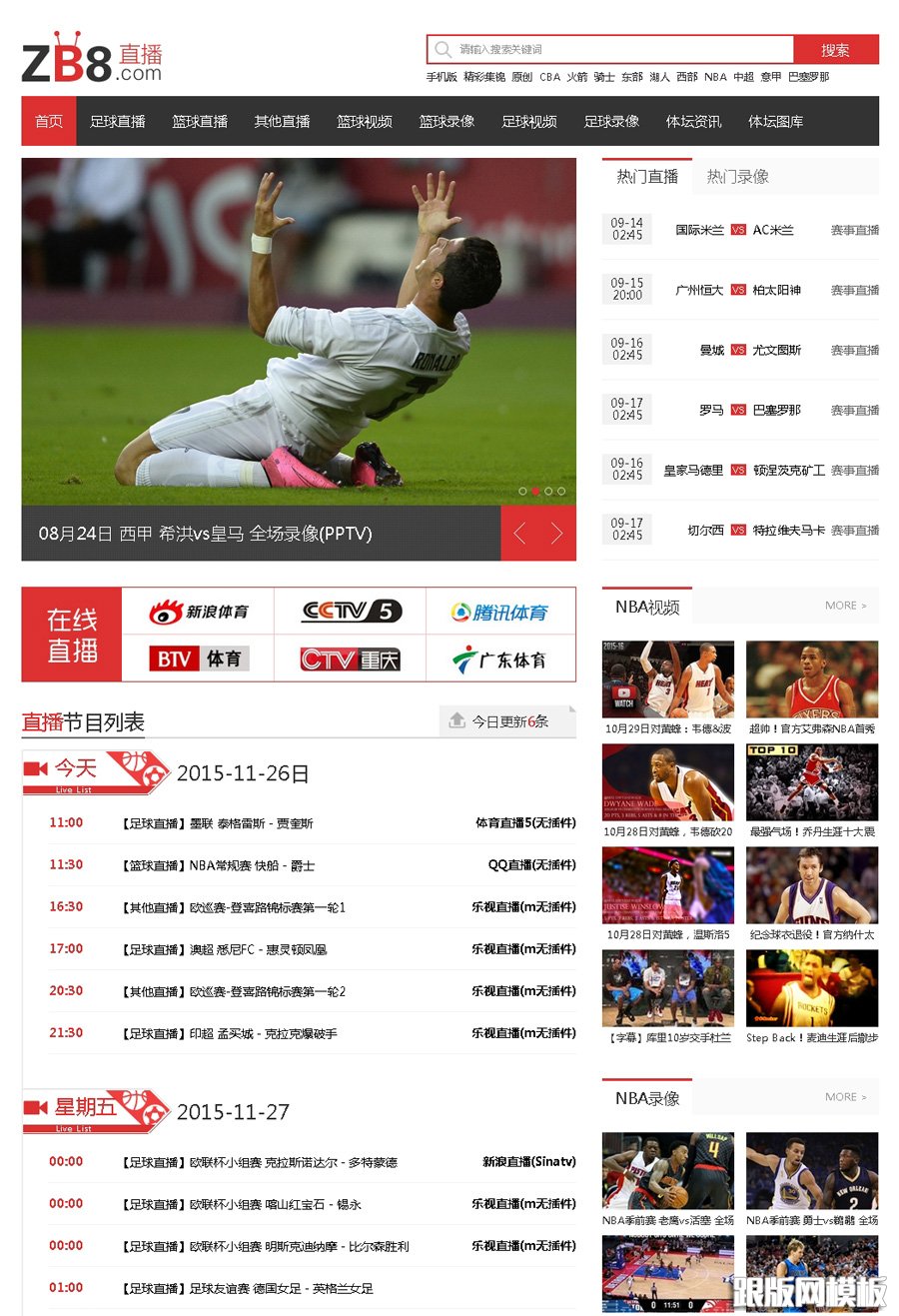
Task: Select the third carousel indicator dot
Action: (548, 492)
